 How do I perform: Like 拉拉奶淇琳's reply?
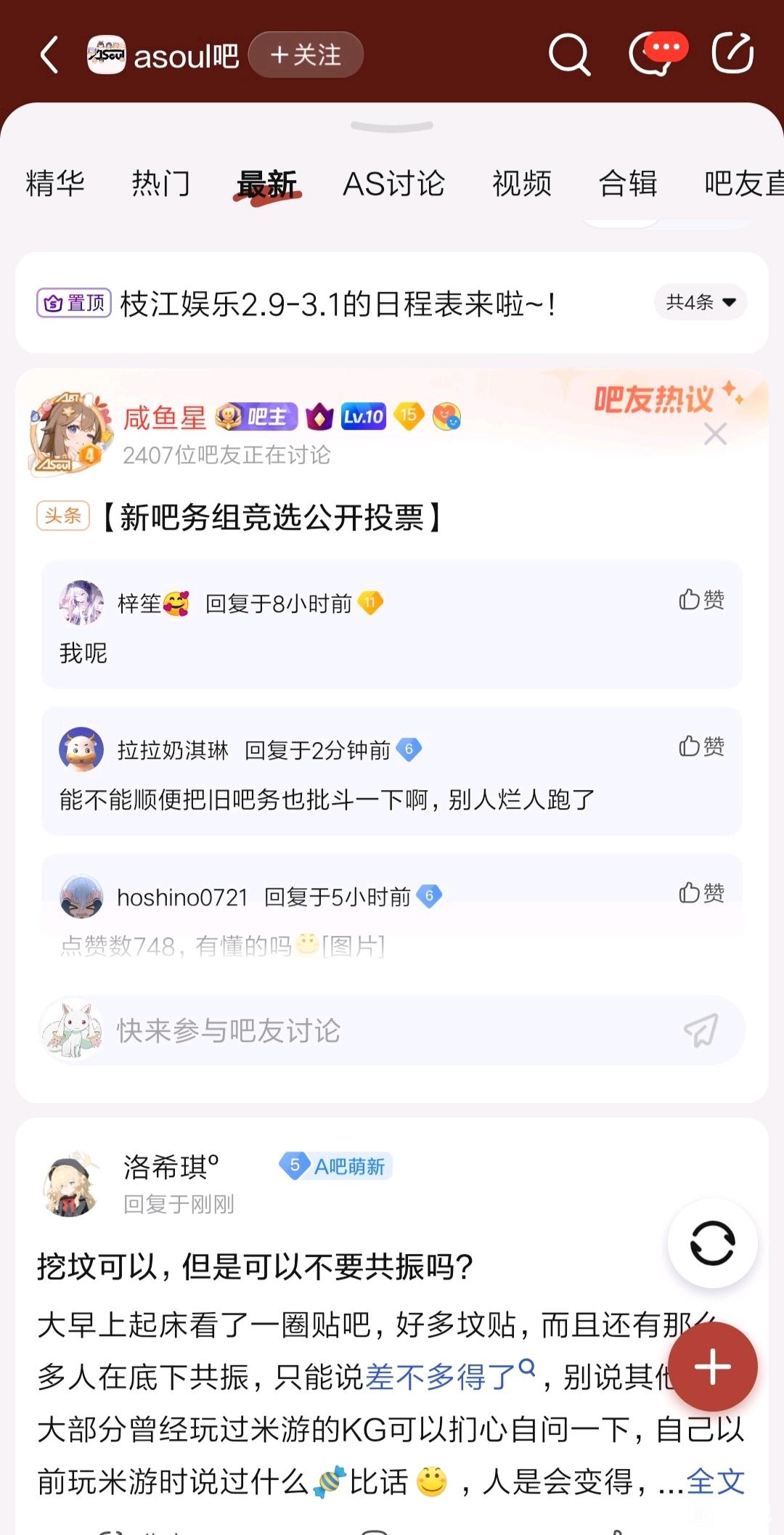(x=701, y=746)
